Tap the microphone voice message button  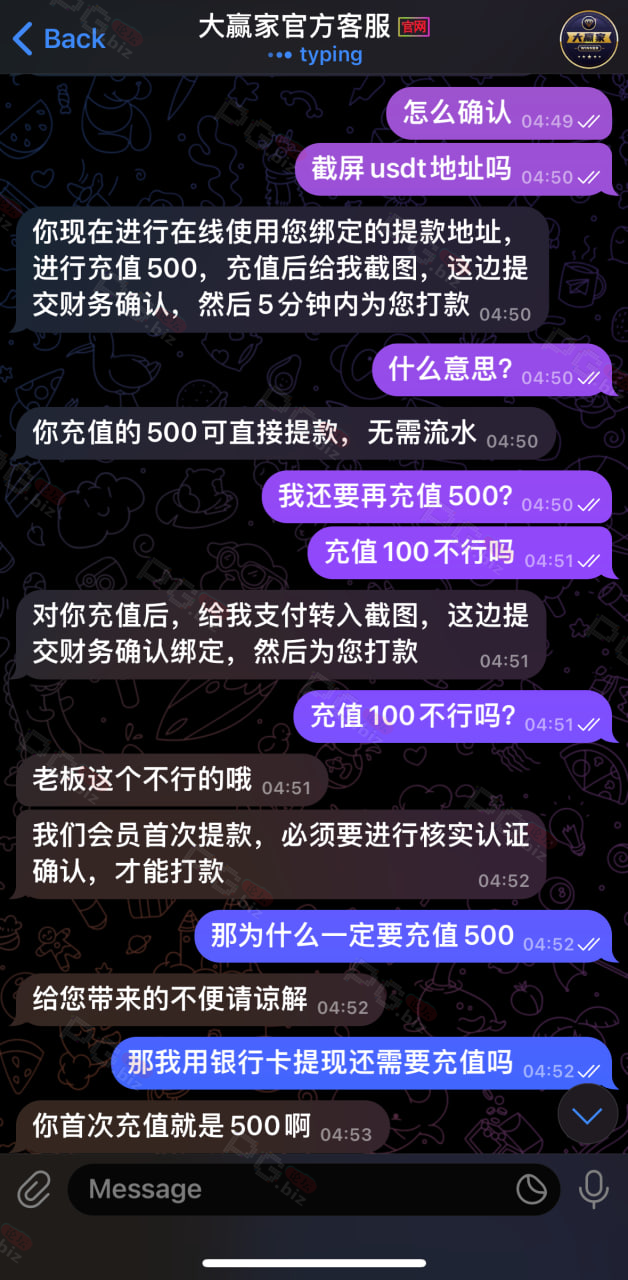tap(594, 1189)
